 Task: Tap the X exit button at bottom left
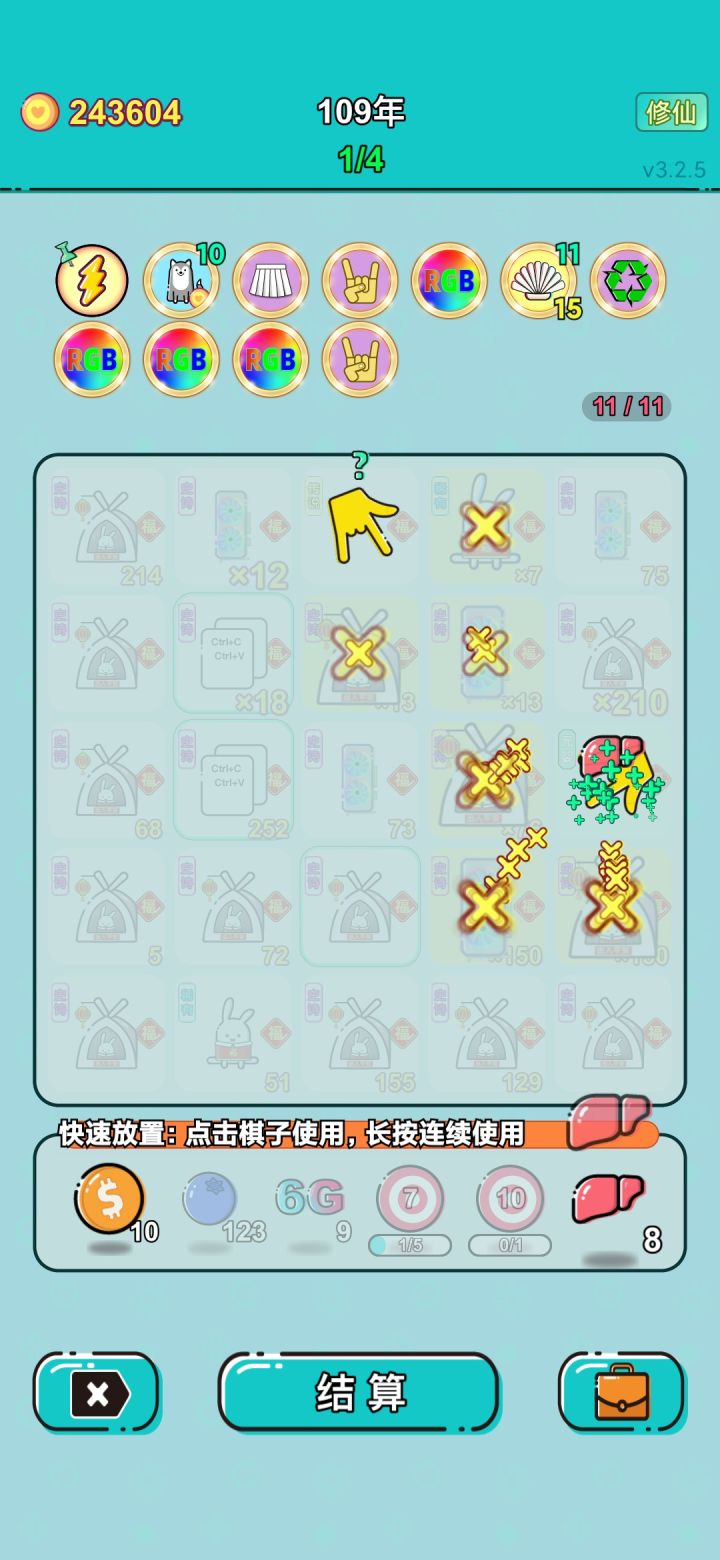point(95,1393)
